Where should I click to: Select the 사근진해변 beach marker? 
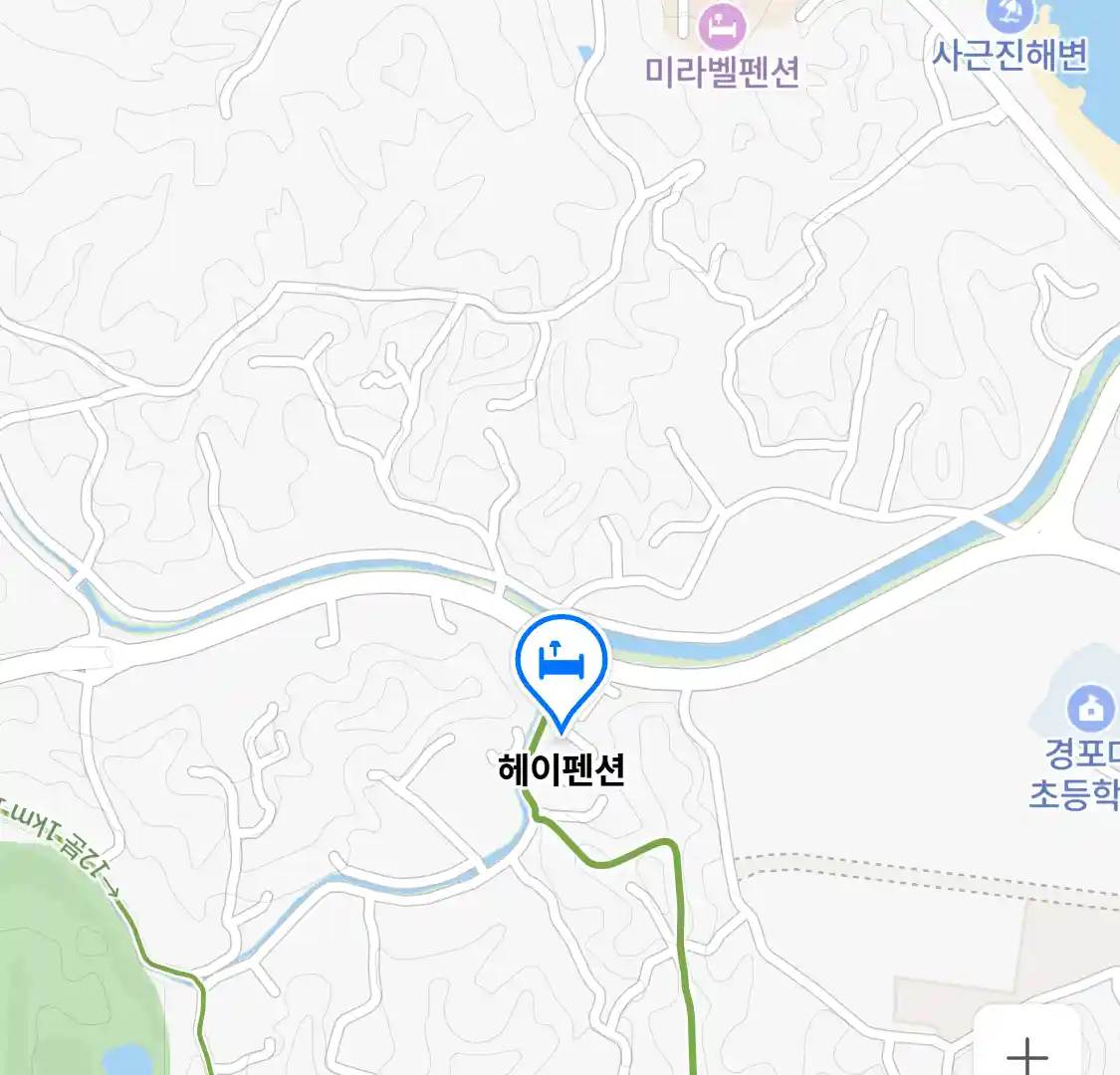(x=1008, y=14)
